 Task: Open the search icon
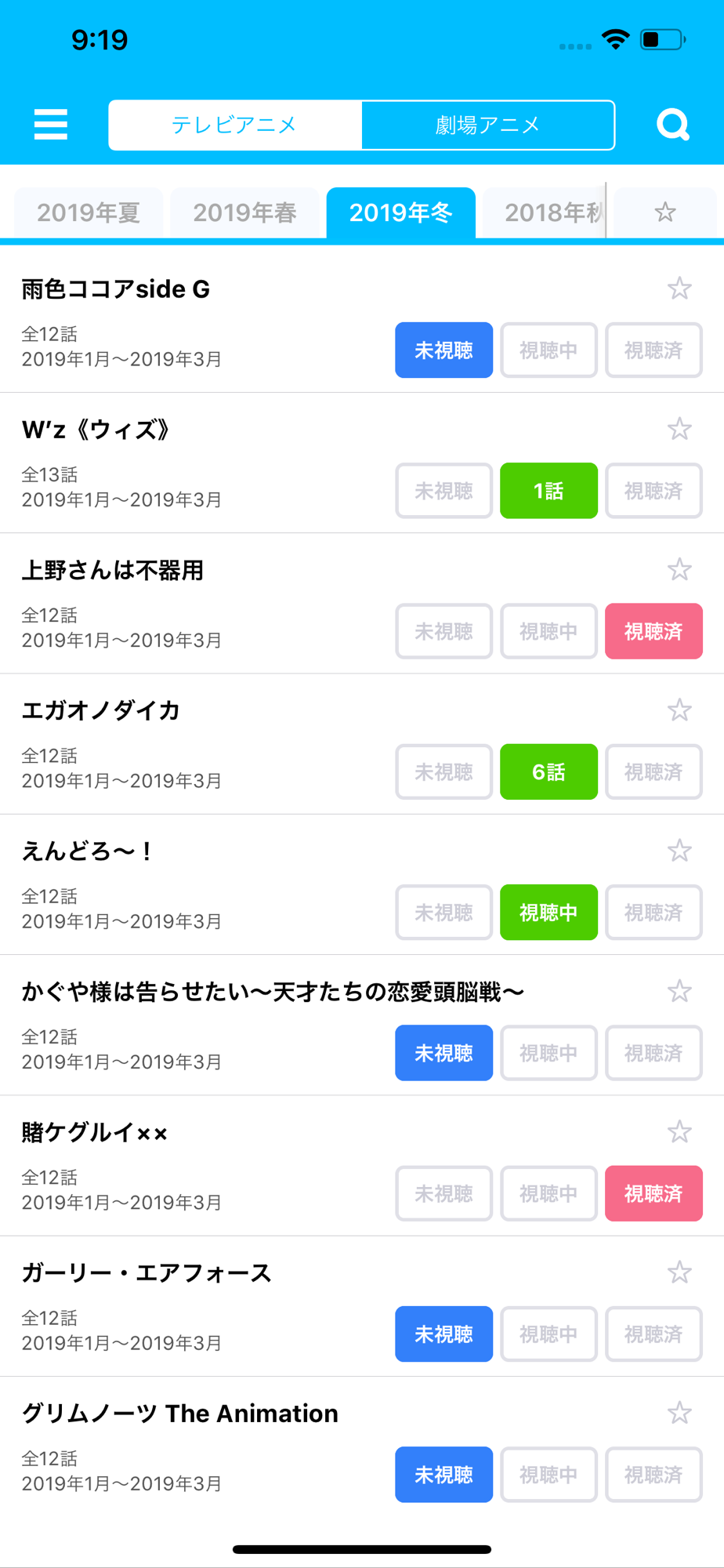[x=672, y=125]
